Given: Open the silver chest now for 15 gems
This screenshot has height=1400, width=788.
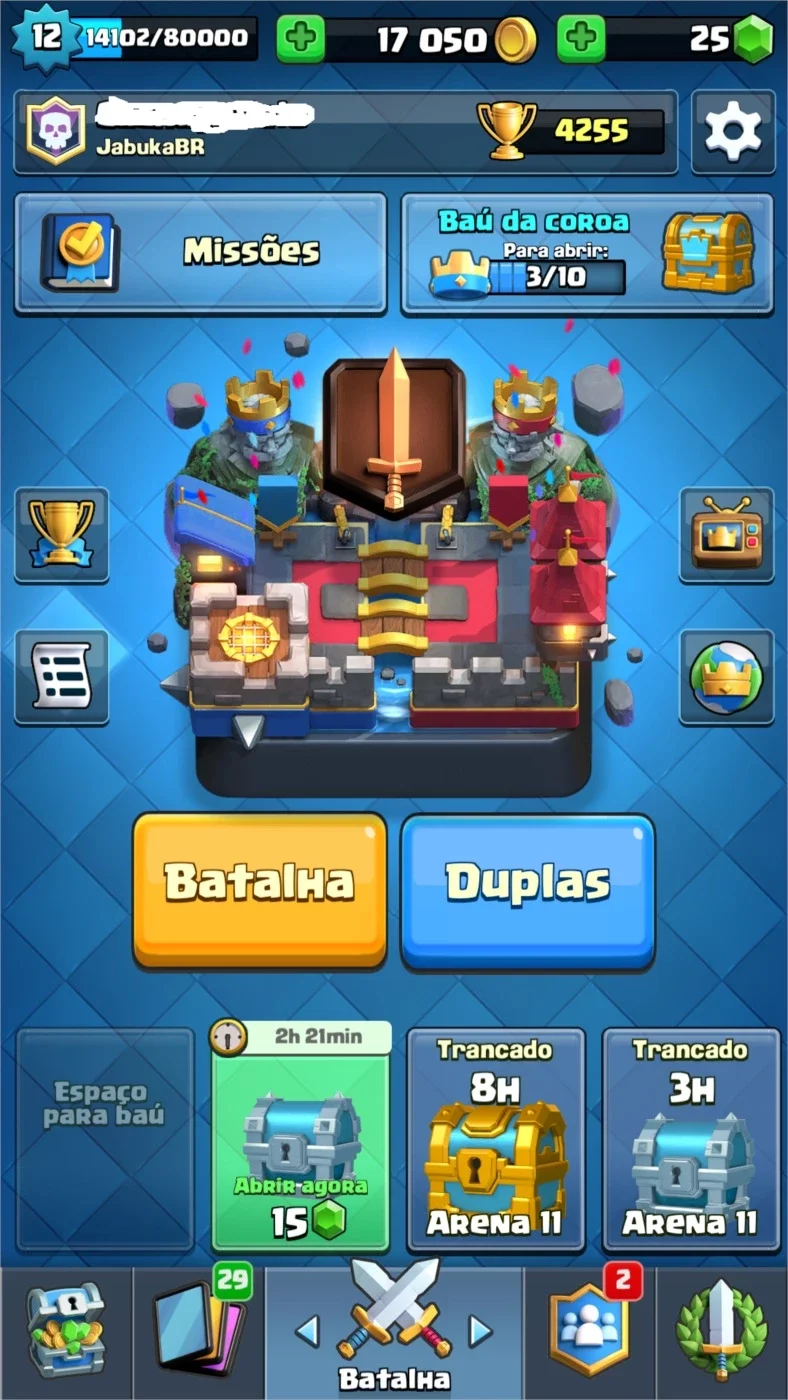Looking at the screenshot, I should (301, 1136).
